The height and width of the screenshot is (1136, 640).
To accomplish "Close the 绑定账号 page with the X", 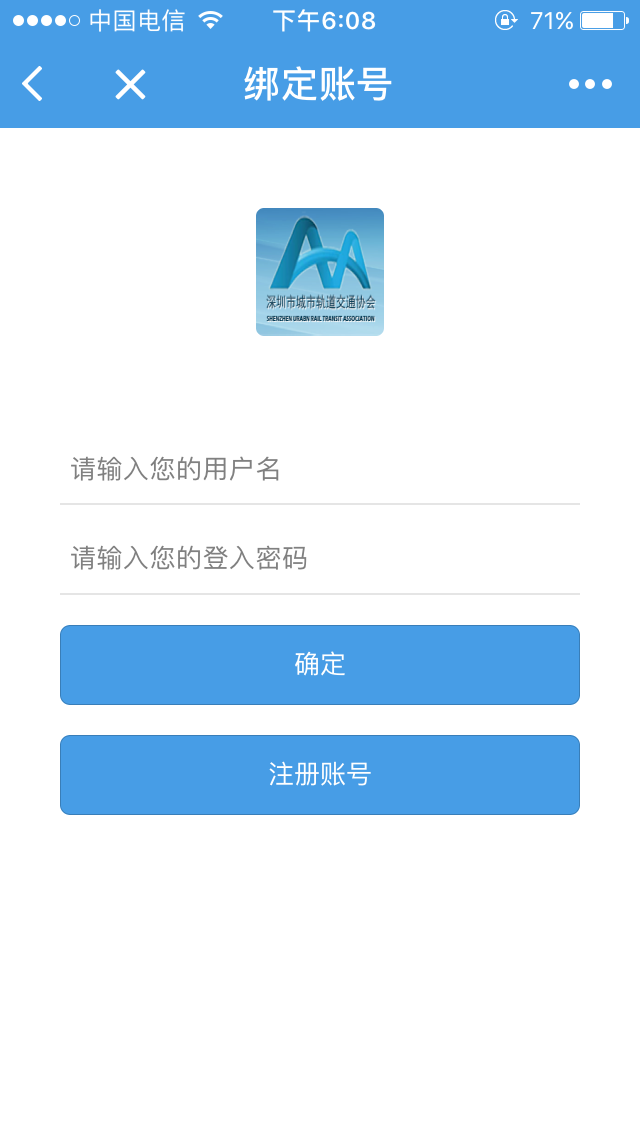I will tap(130, 84).
